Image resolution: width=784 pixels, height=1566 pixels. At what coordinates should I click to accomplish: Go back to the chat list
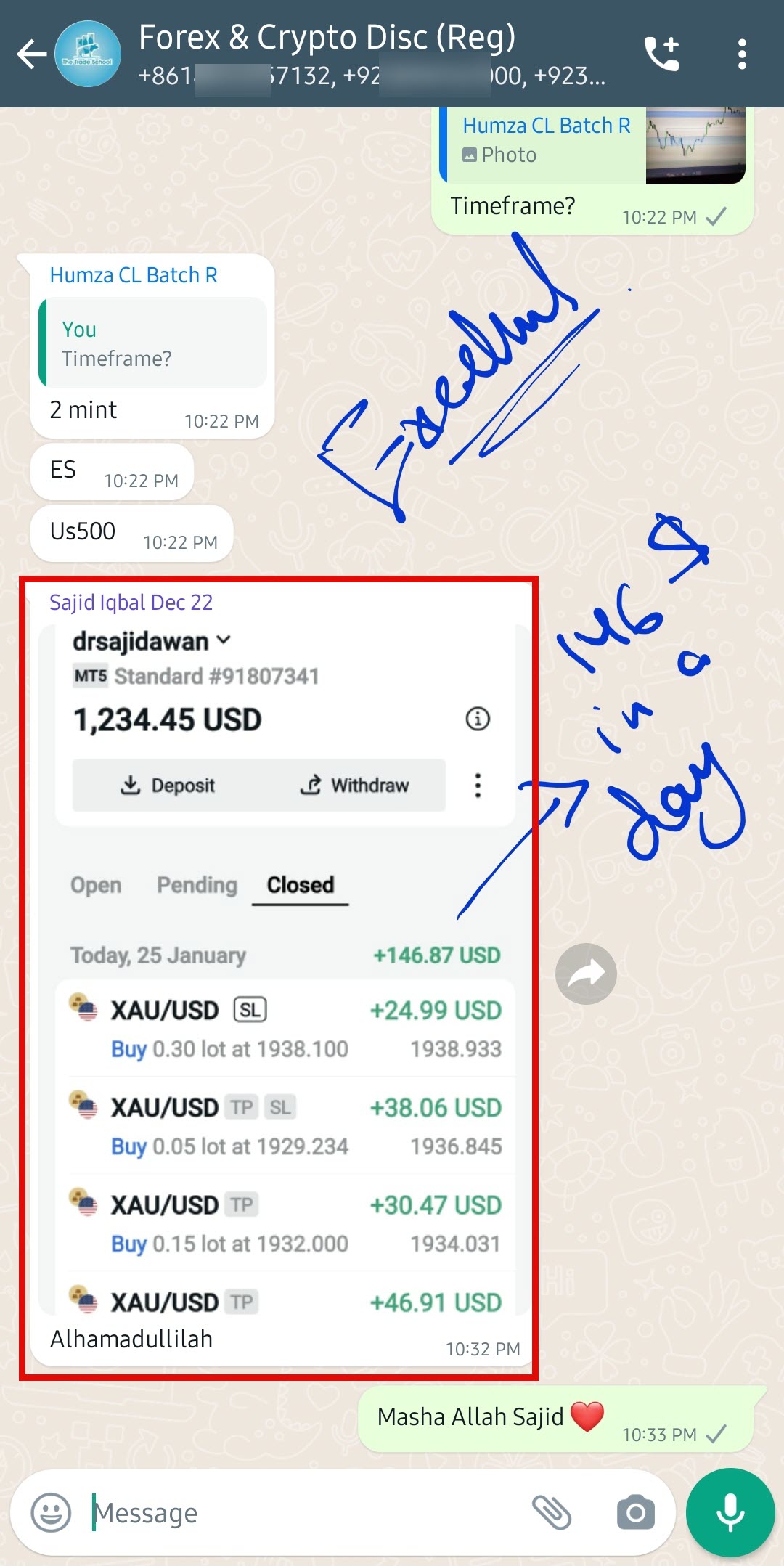pos(30,54)
